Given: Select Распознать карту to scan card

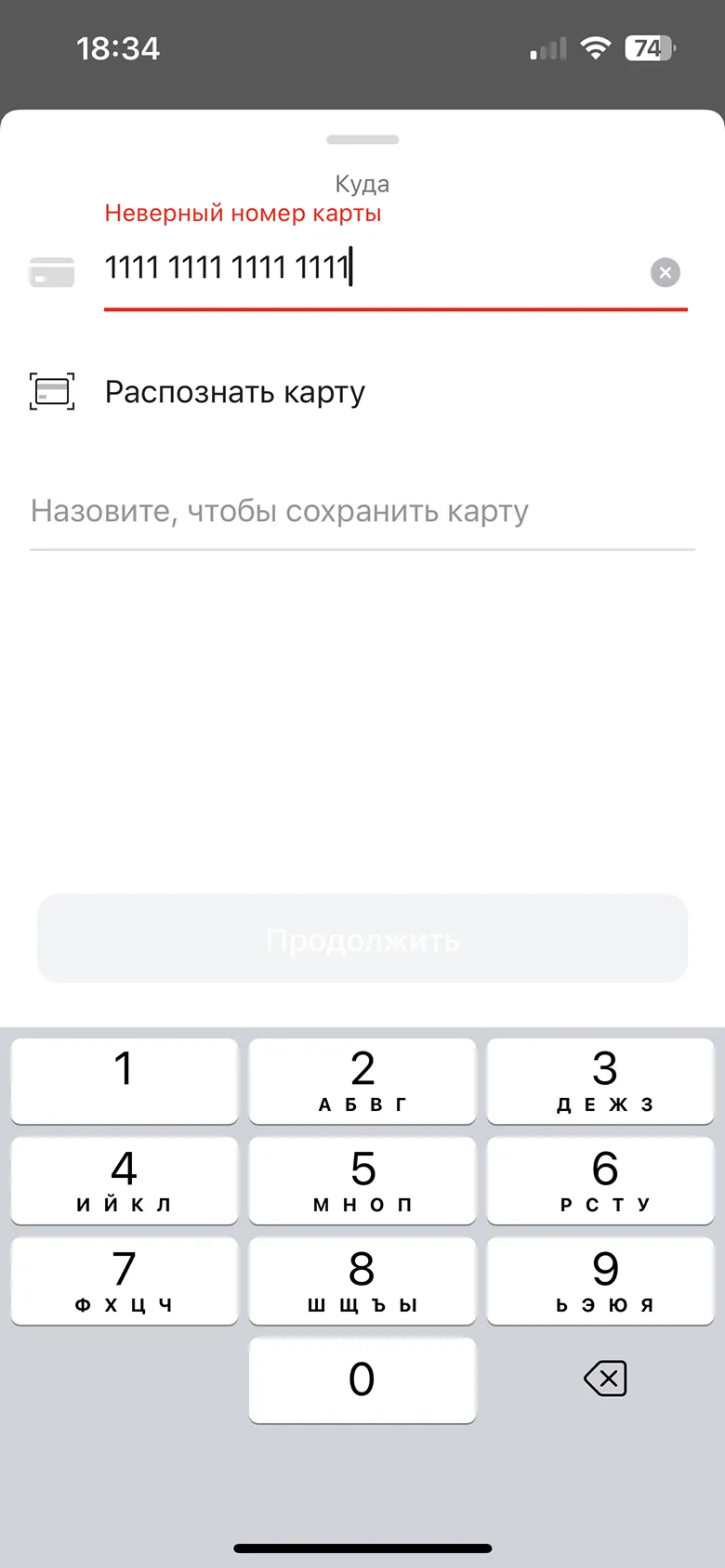Looking at the screenshot, I should click(x=234, y=392).
